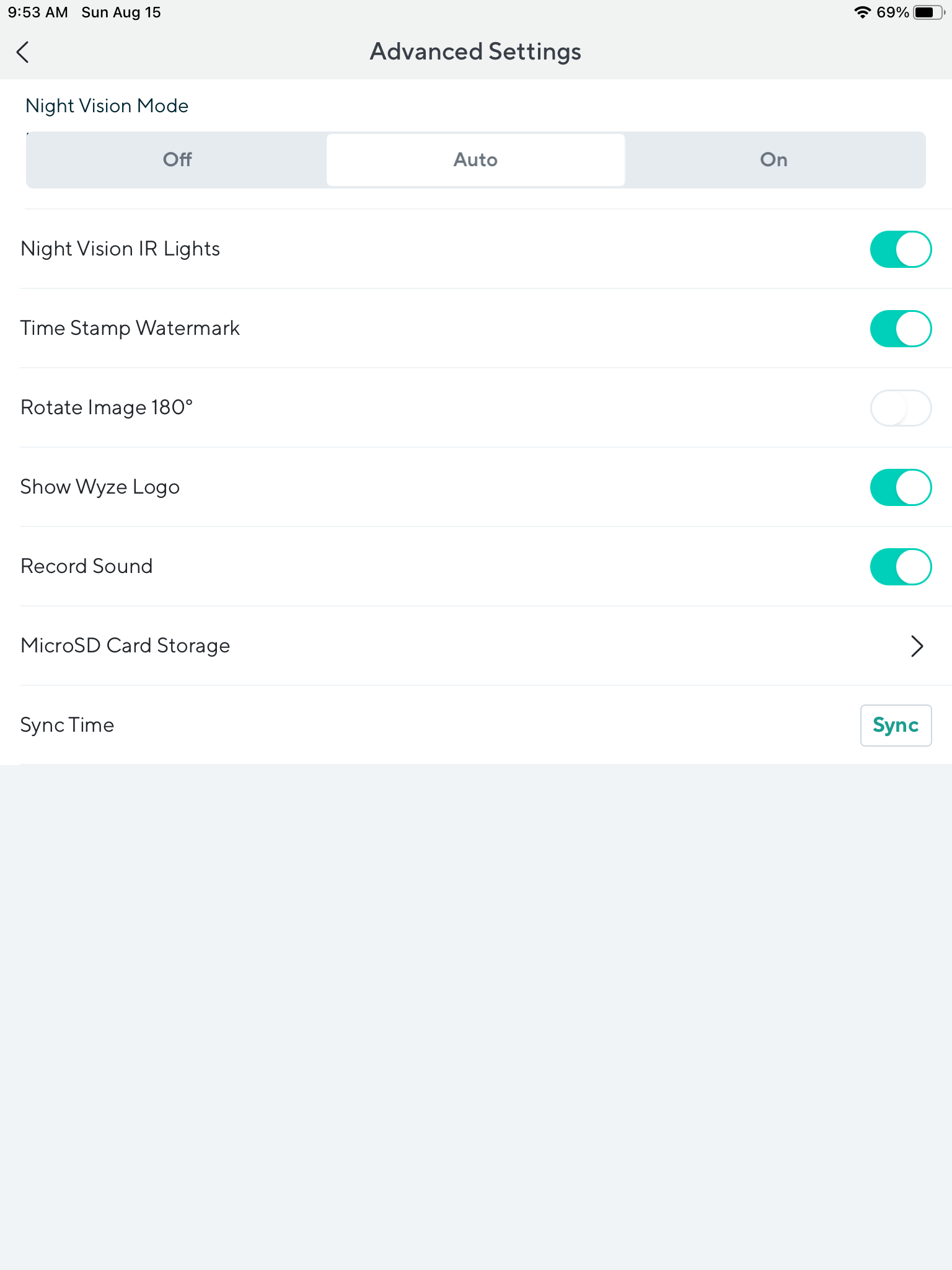Toggle Show Wyze Logo off
The image size is (952, 1270).
(x=900, y=487)
